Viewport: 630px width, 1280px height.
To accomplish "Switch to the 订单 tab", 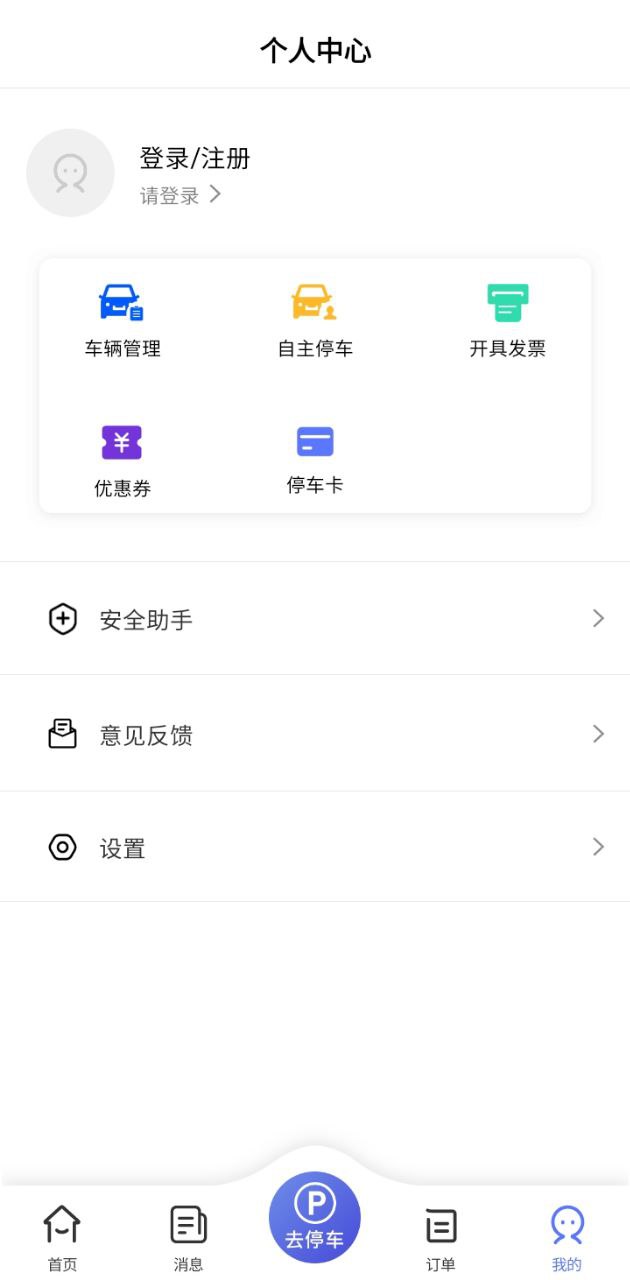I will tap(441, 1238).
